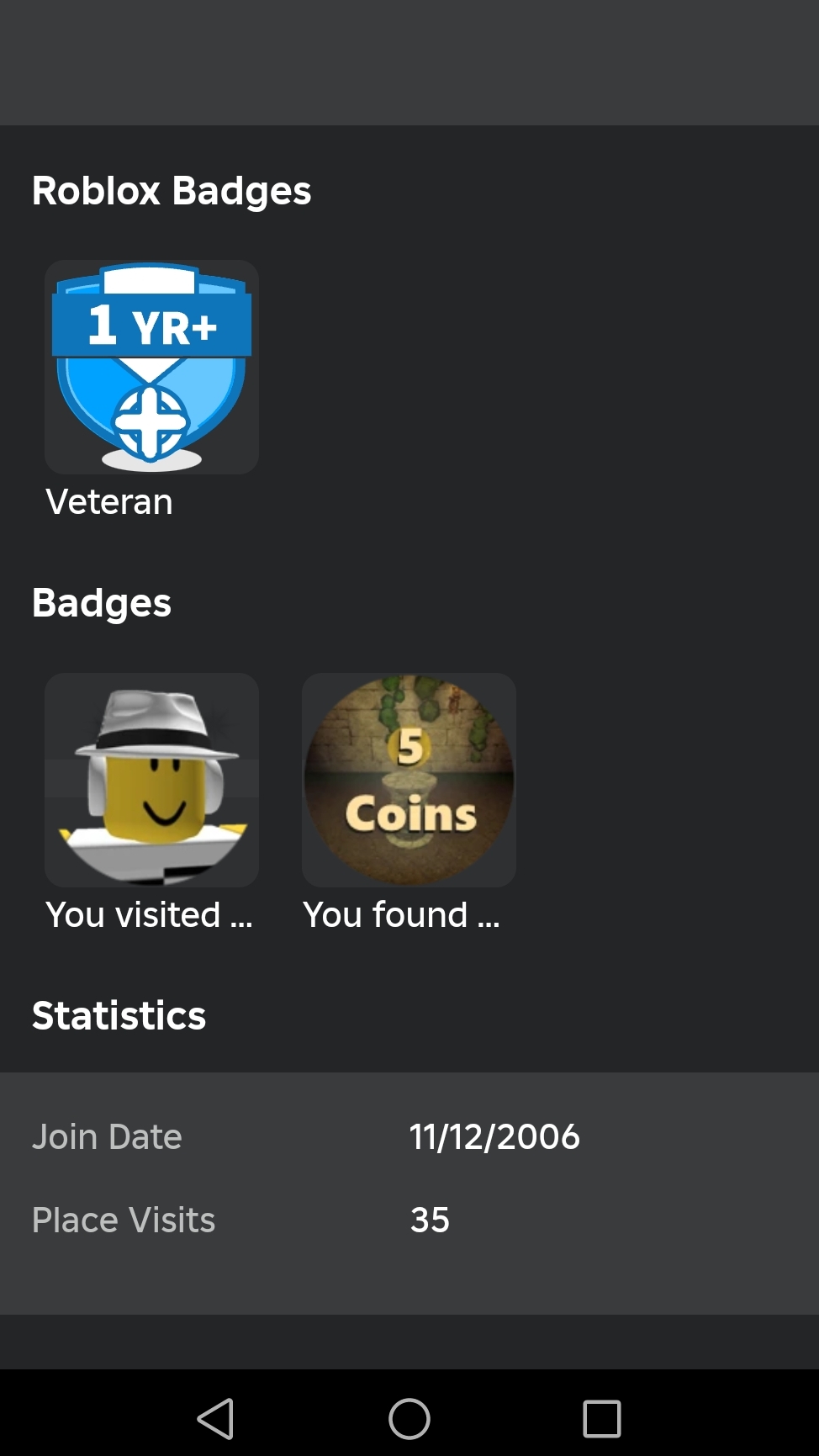Go back with the system back button
Screen dimensions: 819x1456
coord(216,1419)
